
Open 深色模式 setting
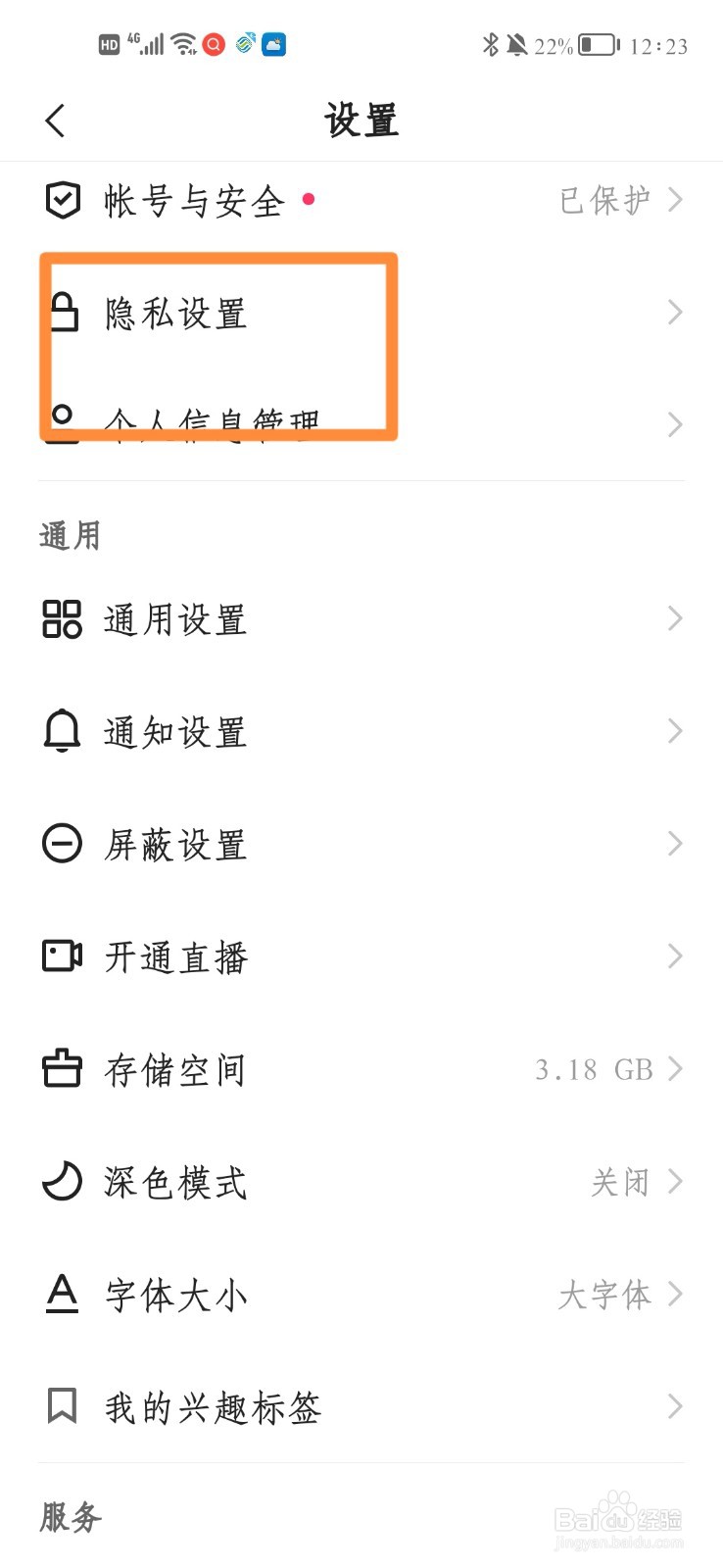click(x=361, y=1182)
